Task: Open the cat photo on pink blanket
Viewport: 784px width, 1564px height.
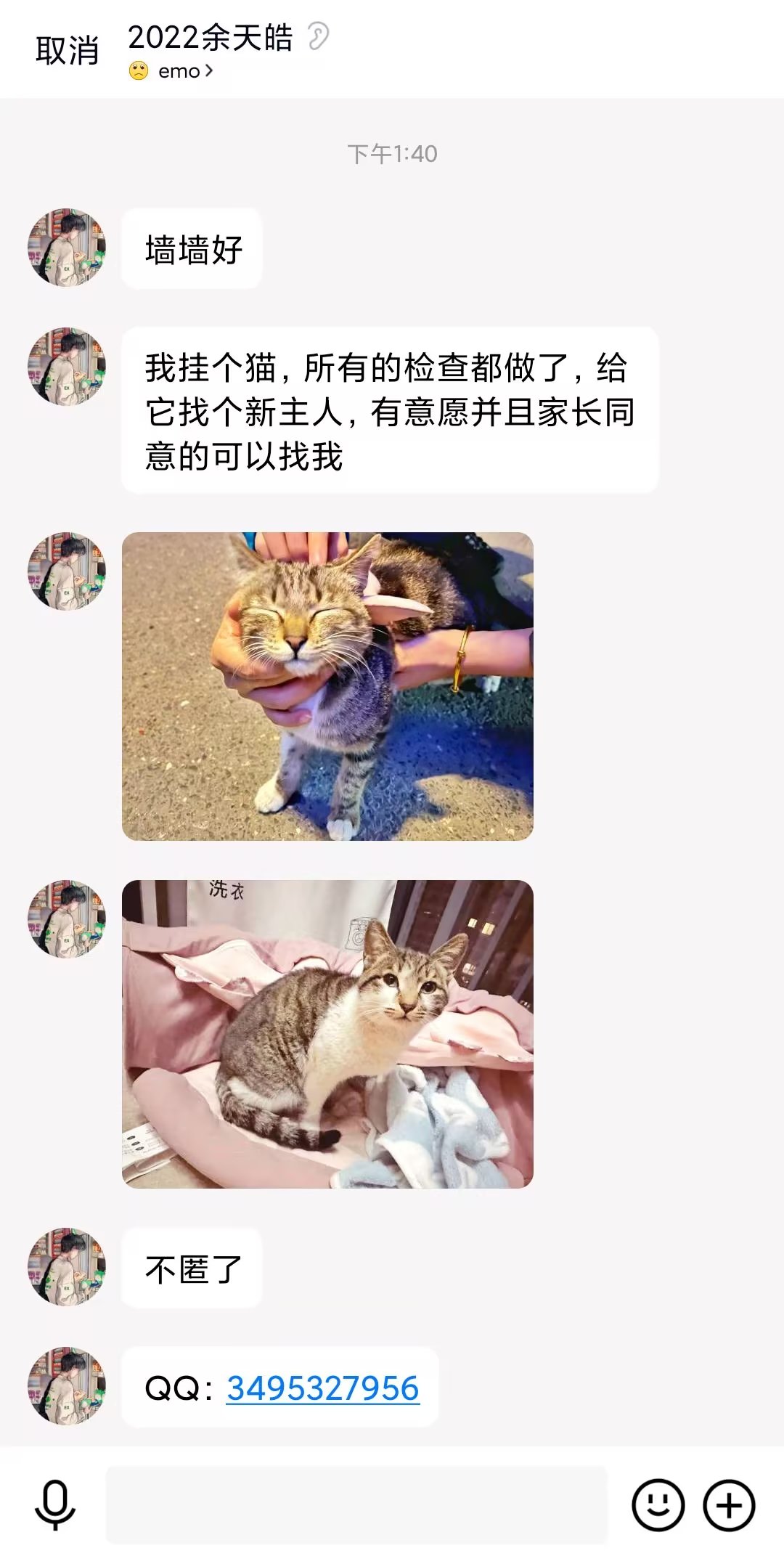Action: (x=327, y=1034)
